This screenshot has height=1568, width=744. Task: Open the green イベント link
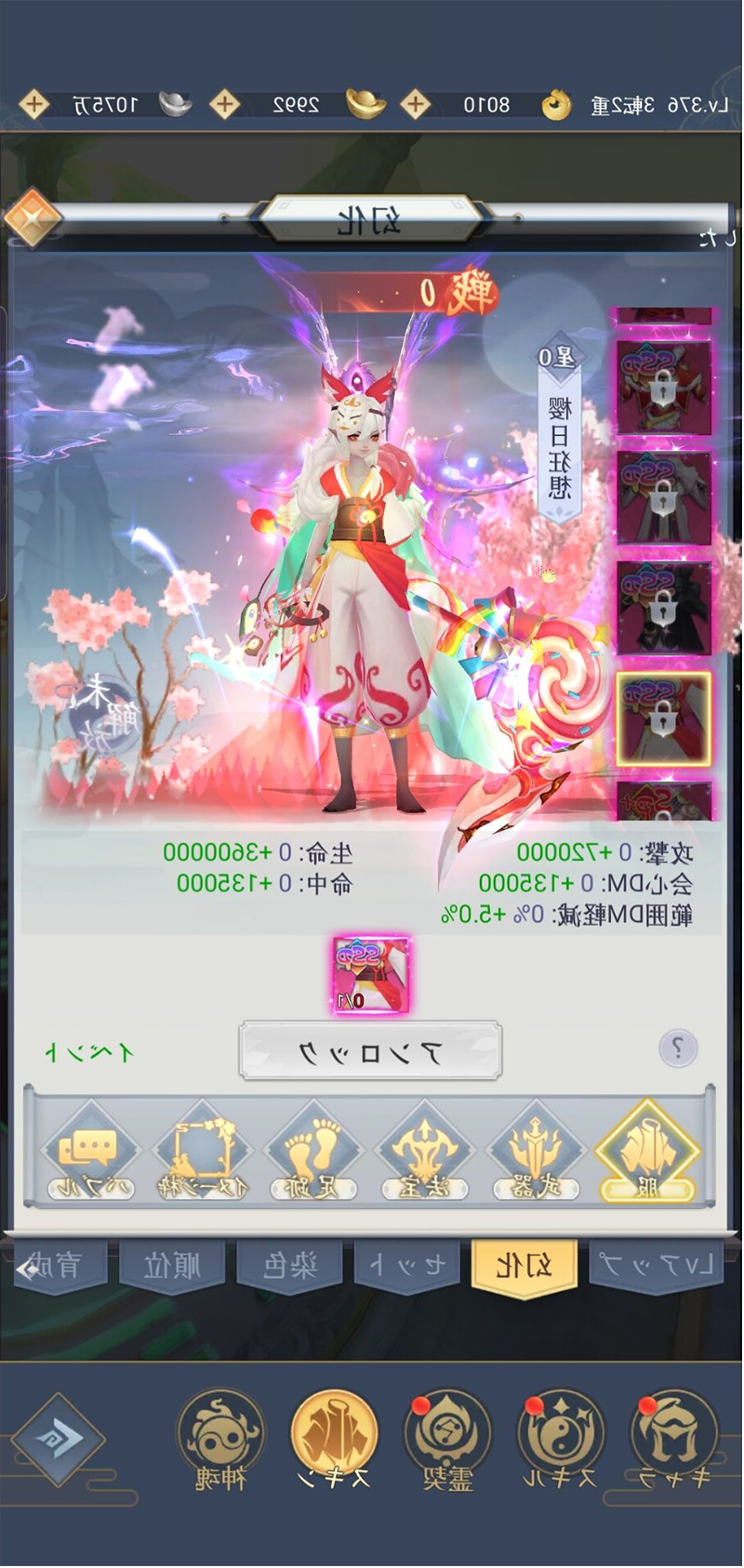(x=90, y=1052)
